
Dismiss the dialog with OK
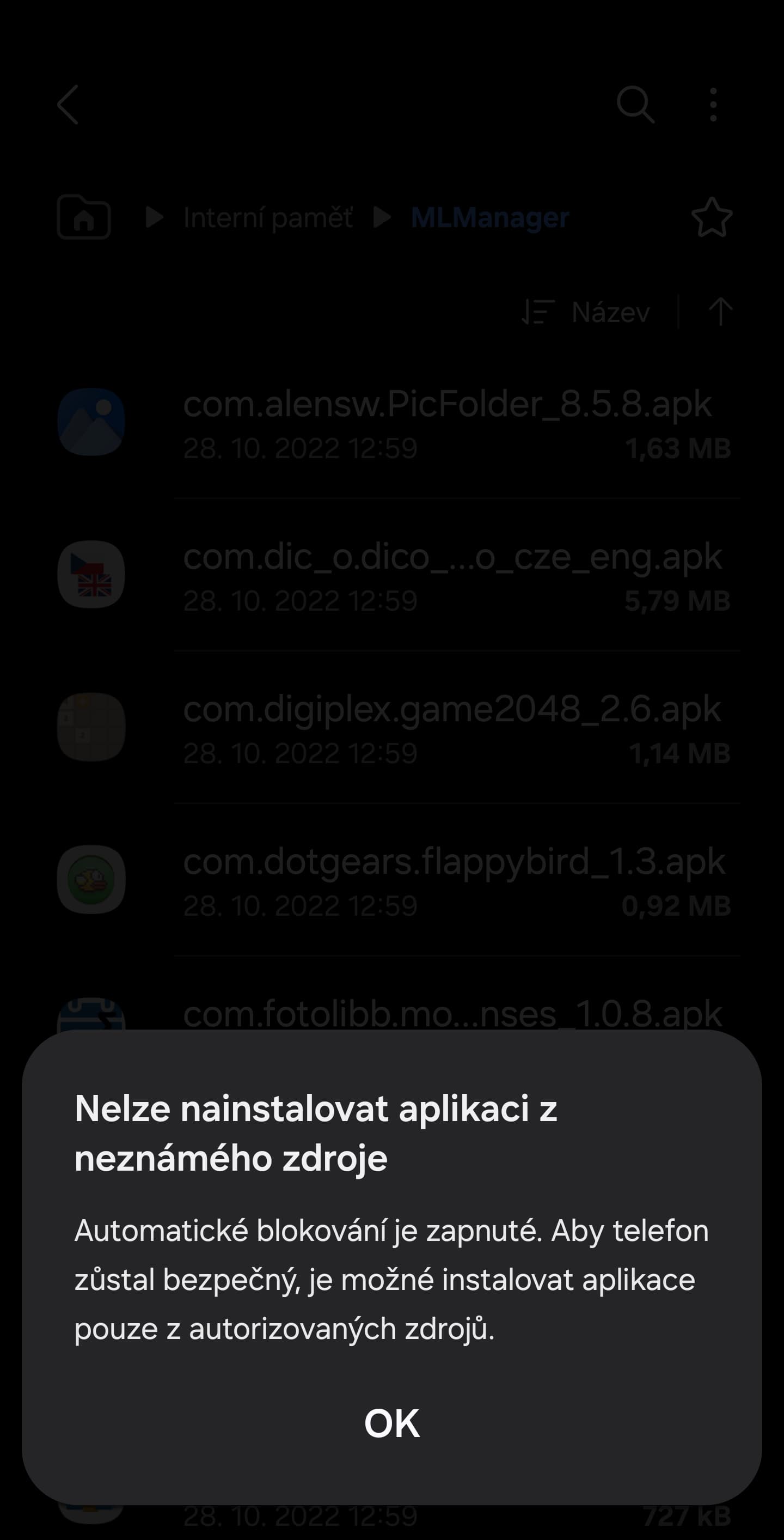tap(392, 1423)
